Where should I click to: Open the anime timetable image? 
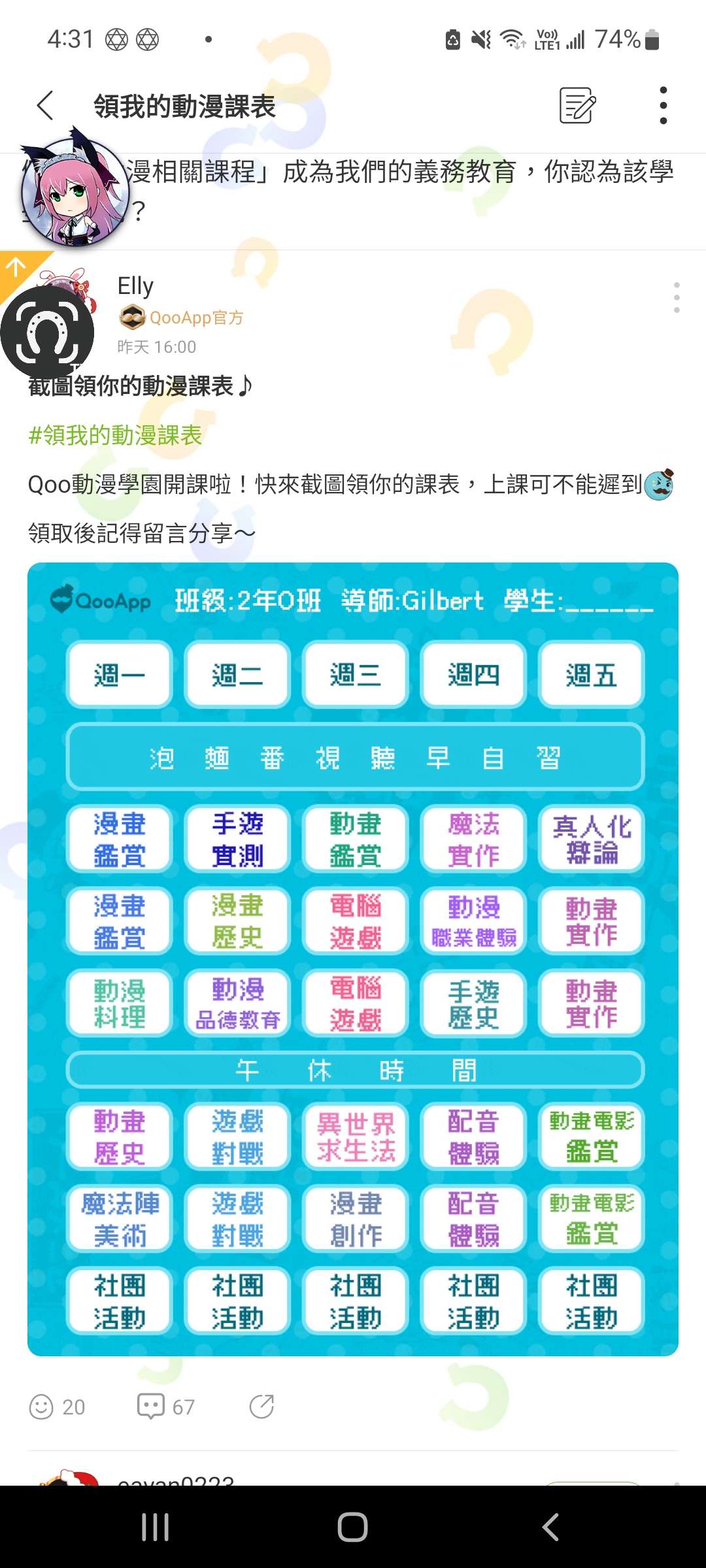pos(353,959)
